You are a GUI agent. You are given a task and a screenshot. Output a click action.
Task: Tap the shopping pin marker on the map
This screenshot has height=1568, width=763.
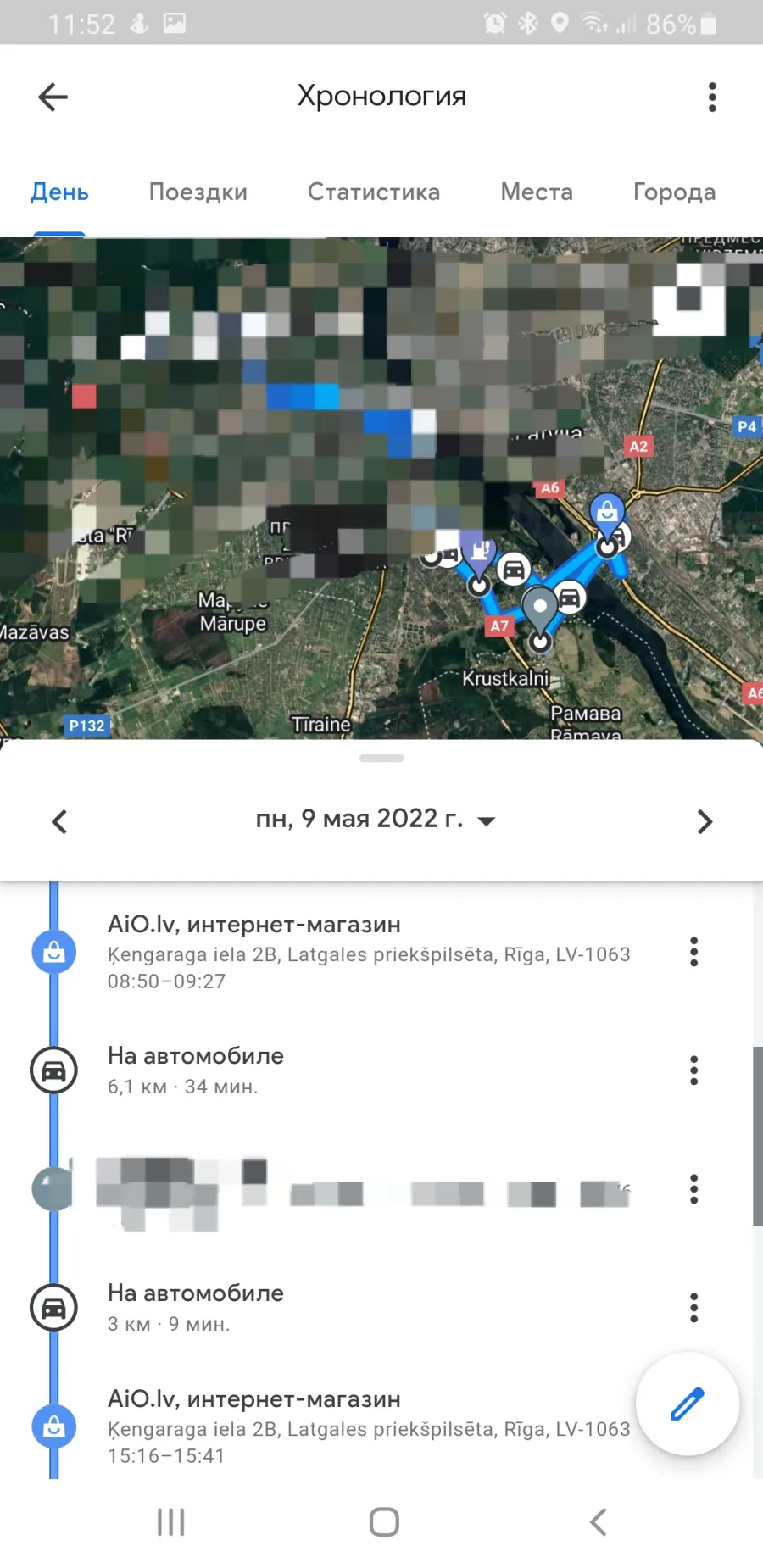pyautogui.click(x=607, y=514)
